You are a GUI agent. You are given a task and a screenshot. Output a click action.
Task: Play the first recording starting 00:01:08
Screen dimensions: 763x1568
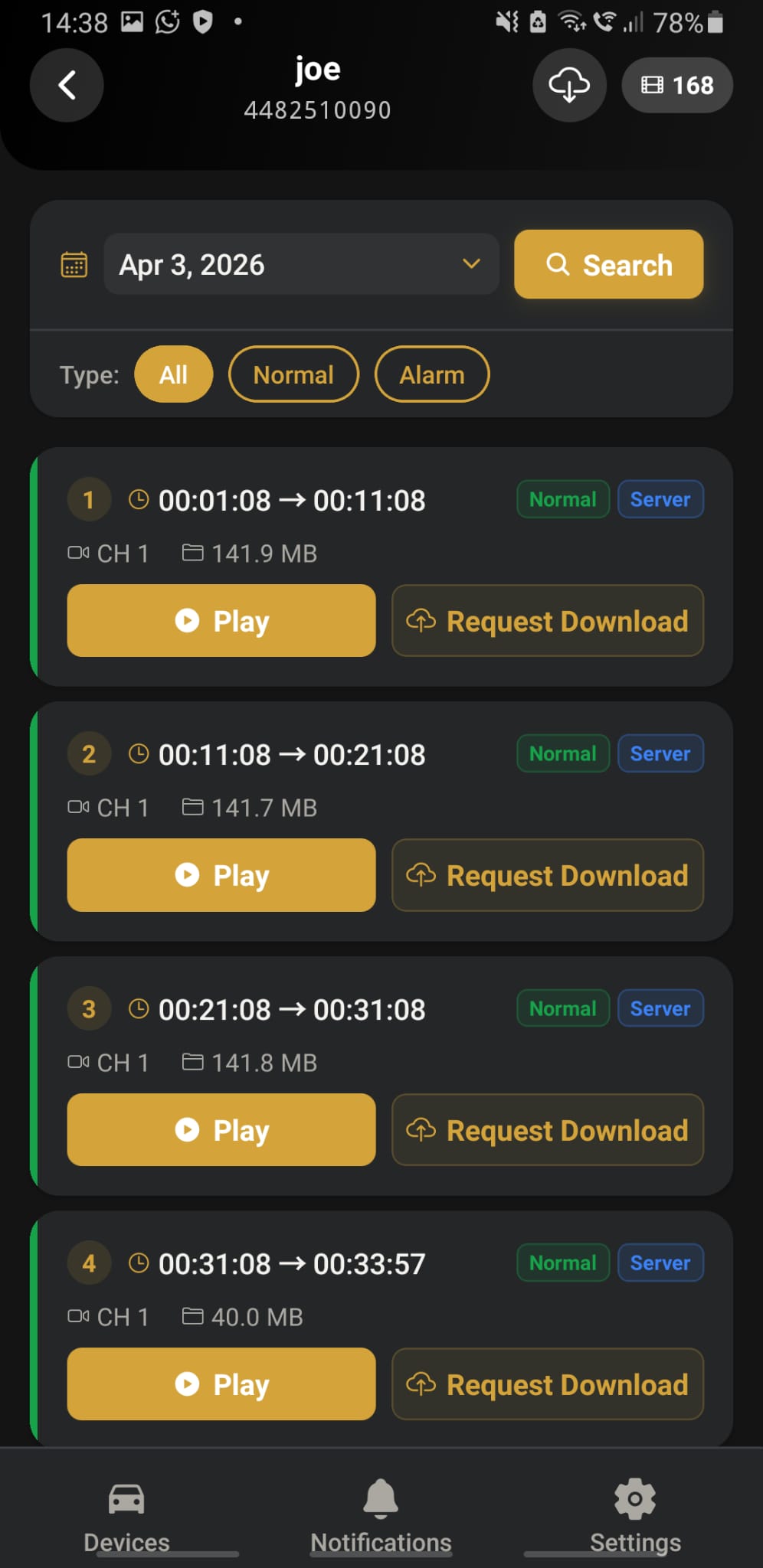[221, 621]
